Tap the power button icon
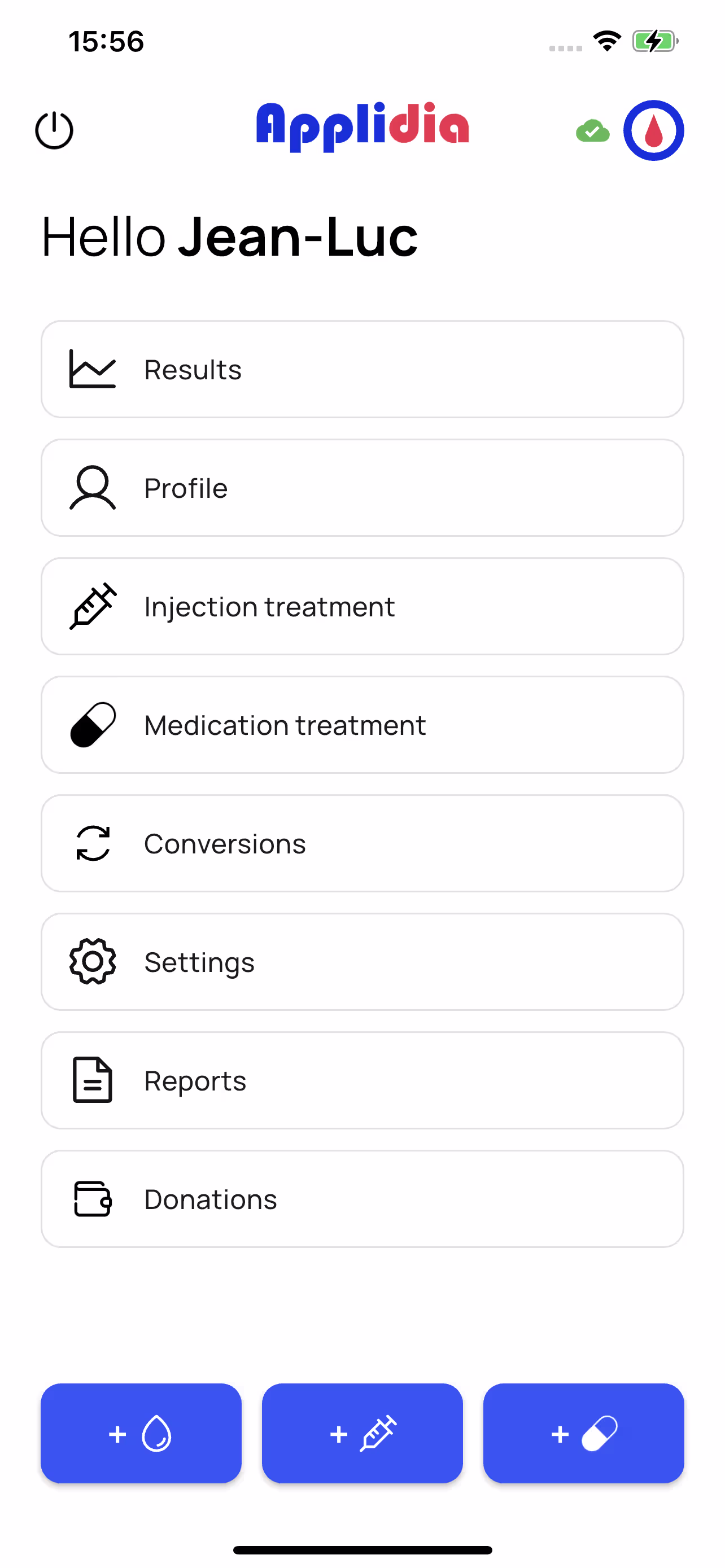This screenshot has width=725, height=1568. [54, 130]
